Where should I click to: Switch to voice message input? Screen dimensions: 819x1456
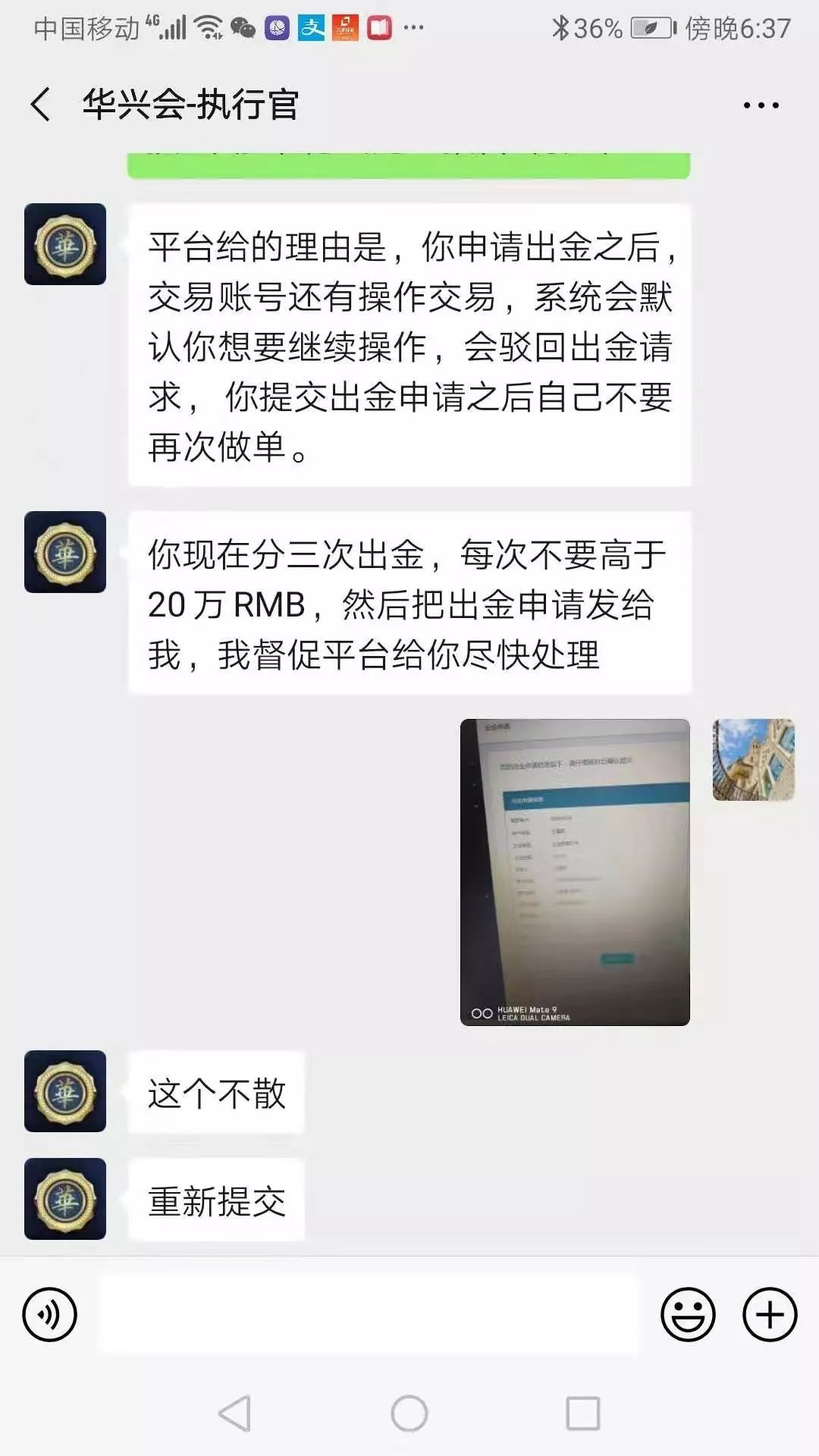point(50,1314)
